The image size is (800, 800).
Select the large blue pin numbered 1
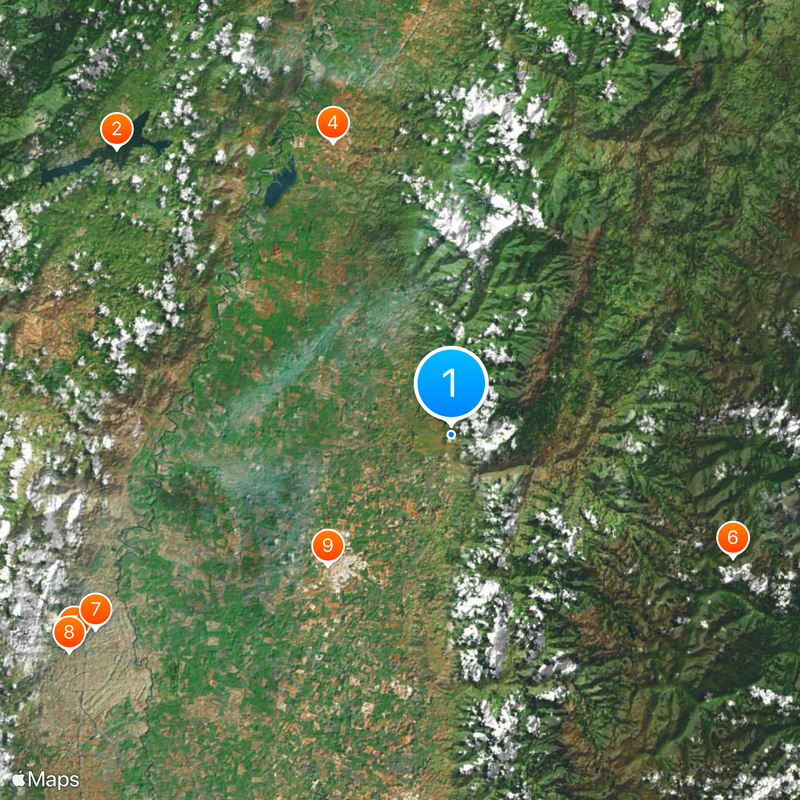pyautogui.click(x=451, y=383)
